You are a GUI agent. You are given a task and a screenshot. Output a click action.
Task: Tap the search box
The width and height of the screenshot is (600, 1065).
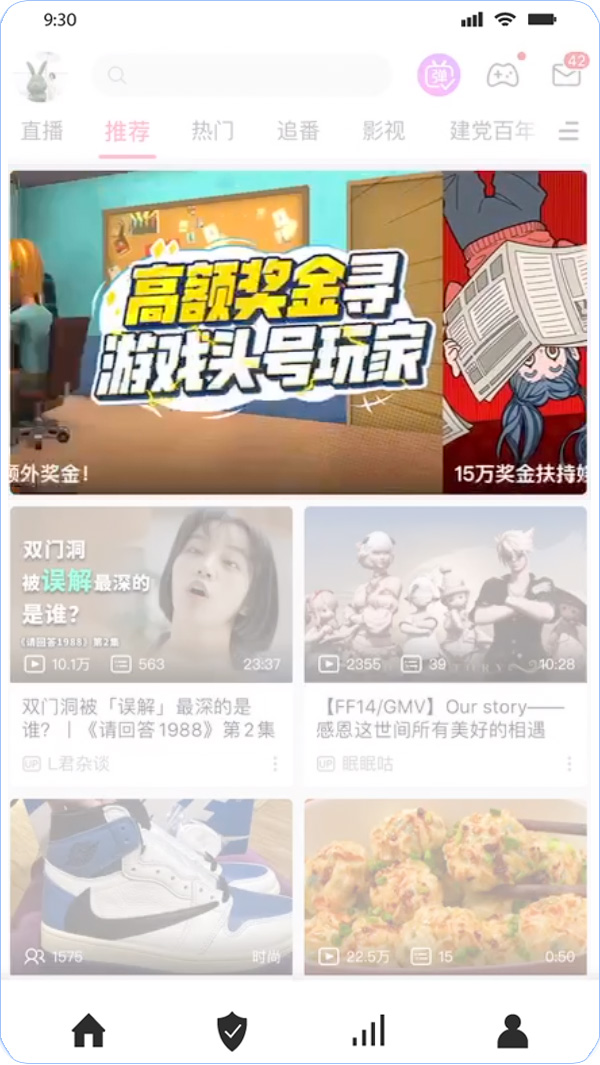click(240, 76)
